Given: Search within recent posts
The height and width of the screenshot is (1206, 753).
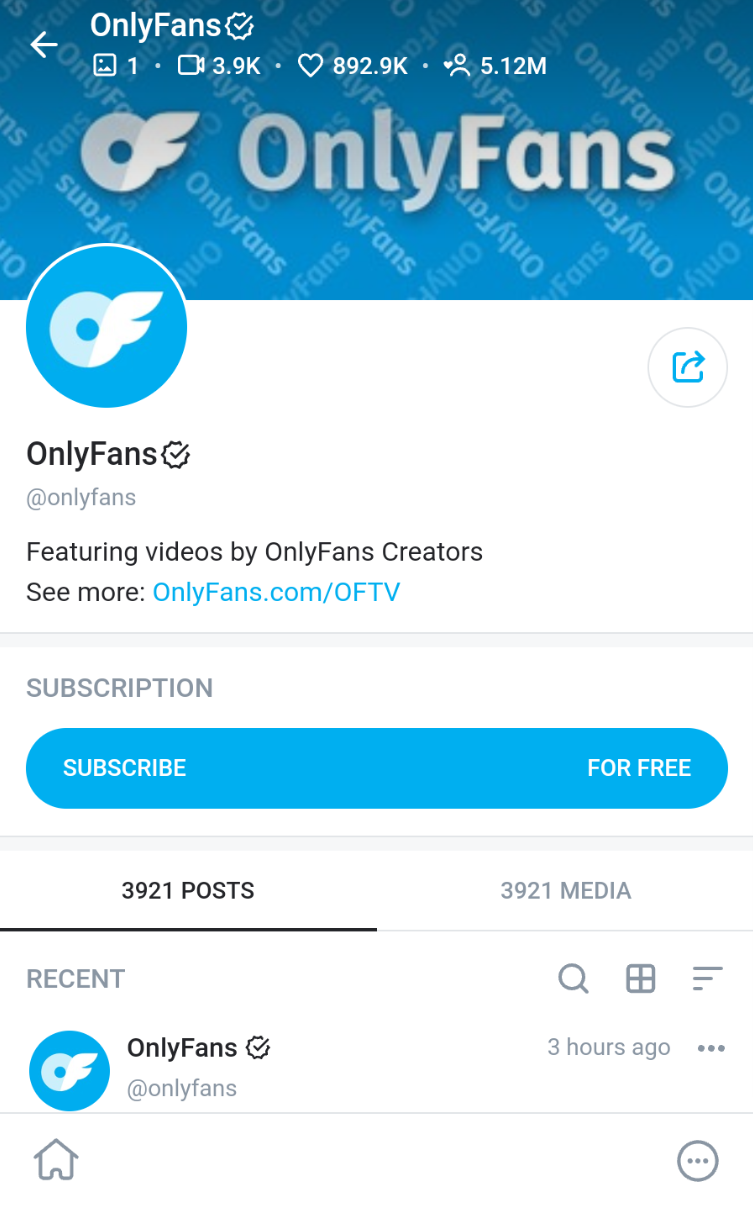Looking at the screenshot, I should coord(573,978).
